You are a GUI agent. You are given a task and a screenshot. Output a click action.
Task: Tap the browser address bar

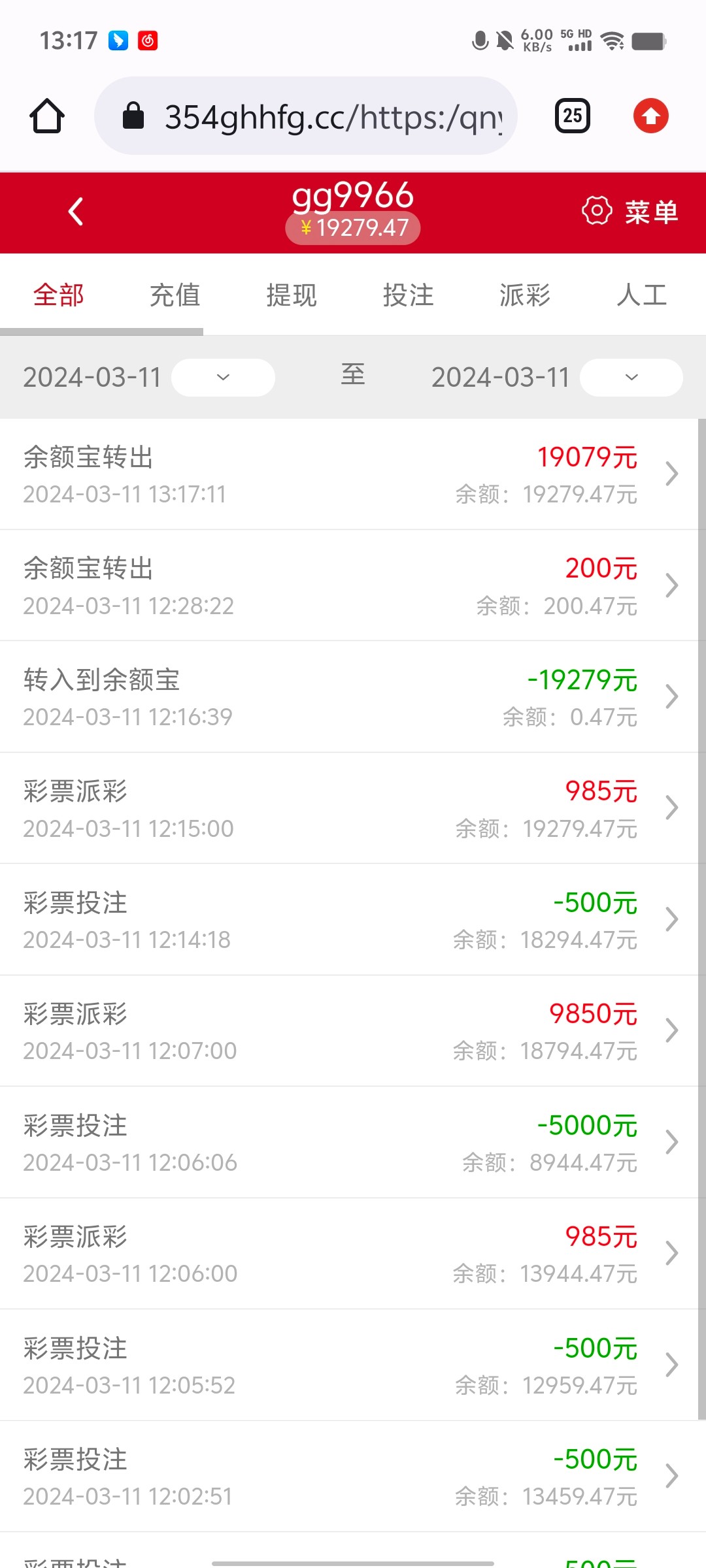306,116
